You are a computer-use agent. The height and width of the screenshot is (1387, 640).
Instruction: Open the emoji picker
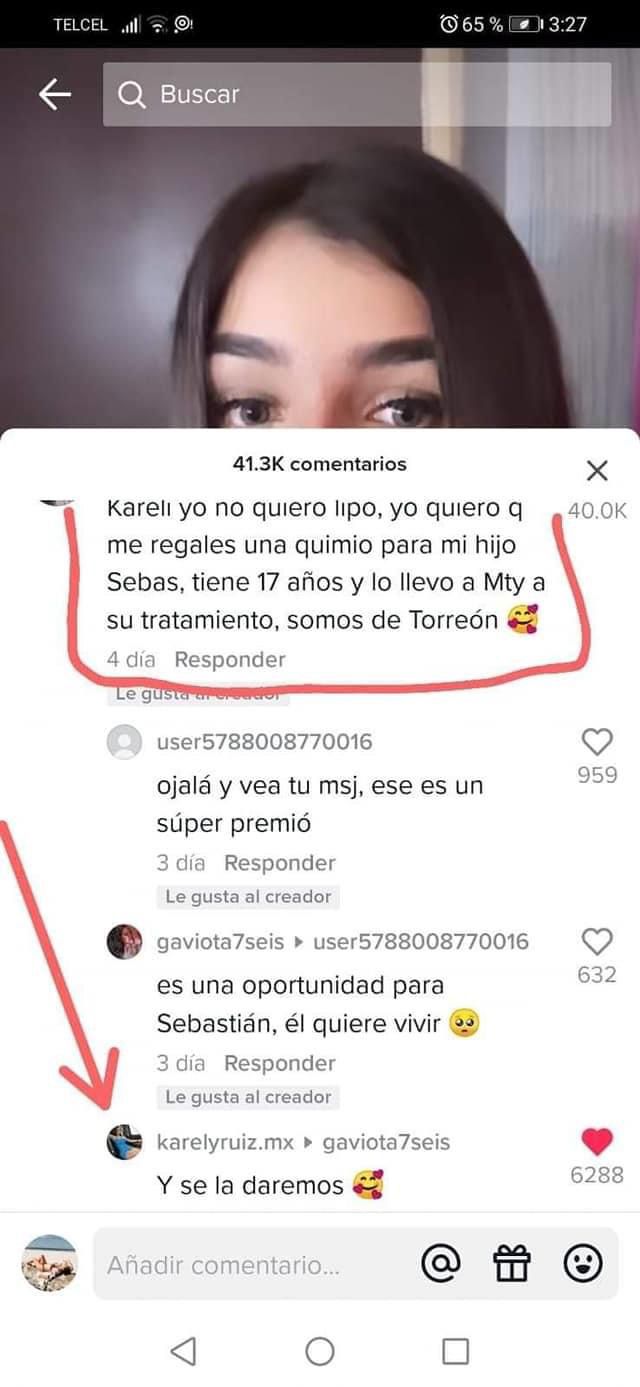coord(583,1265)
